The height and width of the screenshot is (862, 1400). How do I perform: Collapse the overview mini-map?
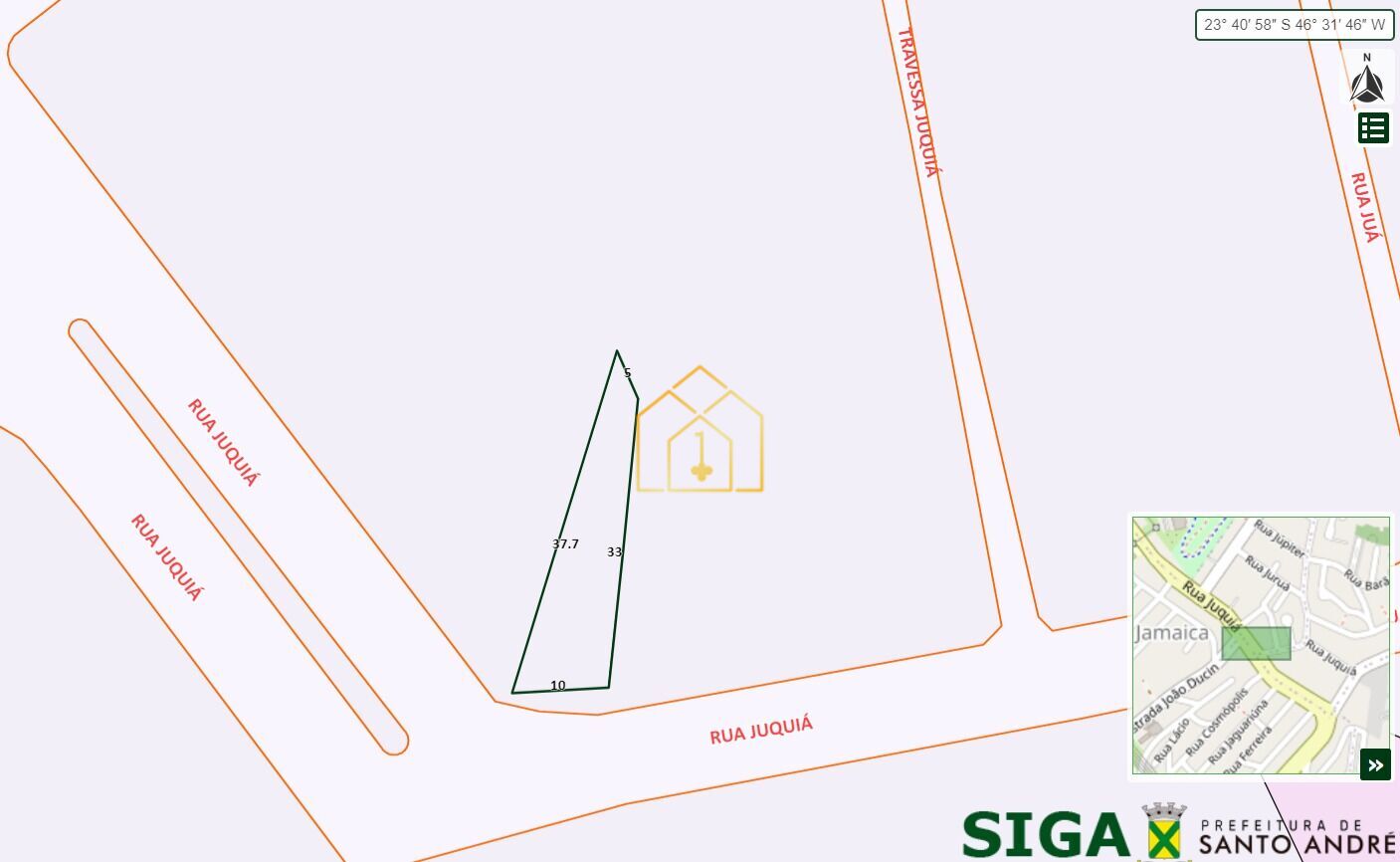1375,764
